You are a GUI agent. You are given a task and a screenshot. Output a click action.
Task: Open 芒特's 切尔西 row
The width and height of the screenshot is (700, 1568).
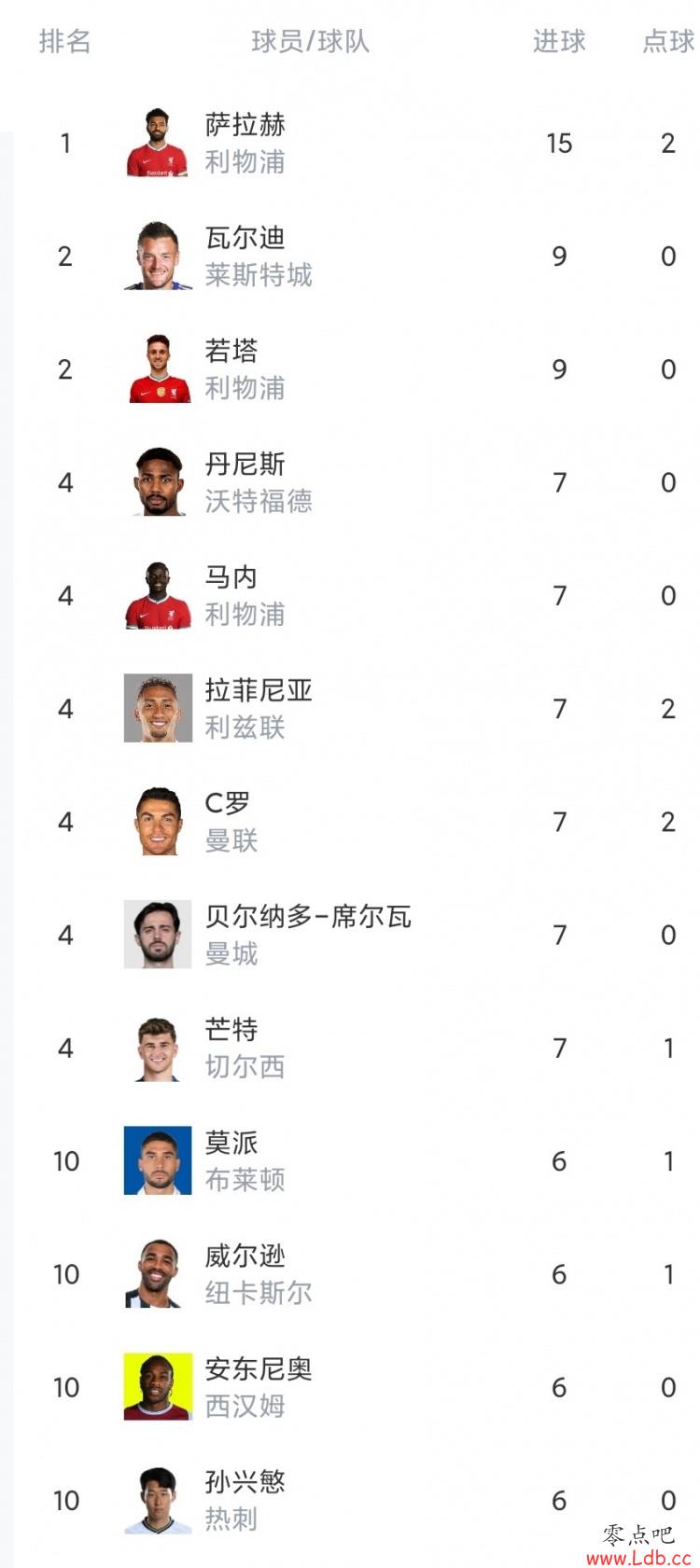click(x=358, y=1048)
